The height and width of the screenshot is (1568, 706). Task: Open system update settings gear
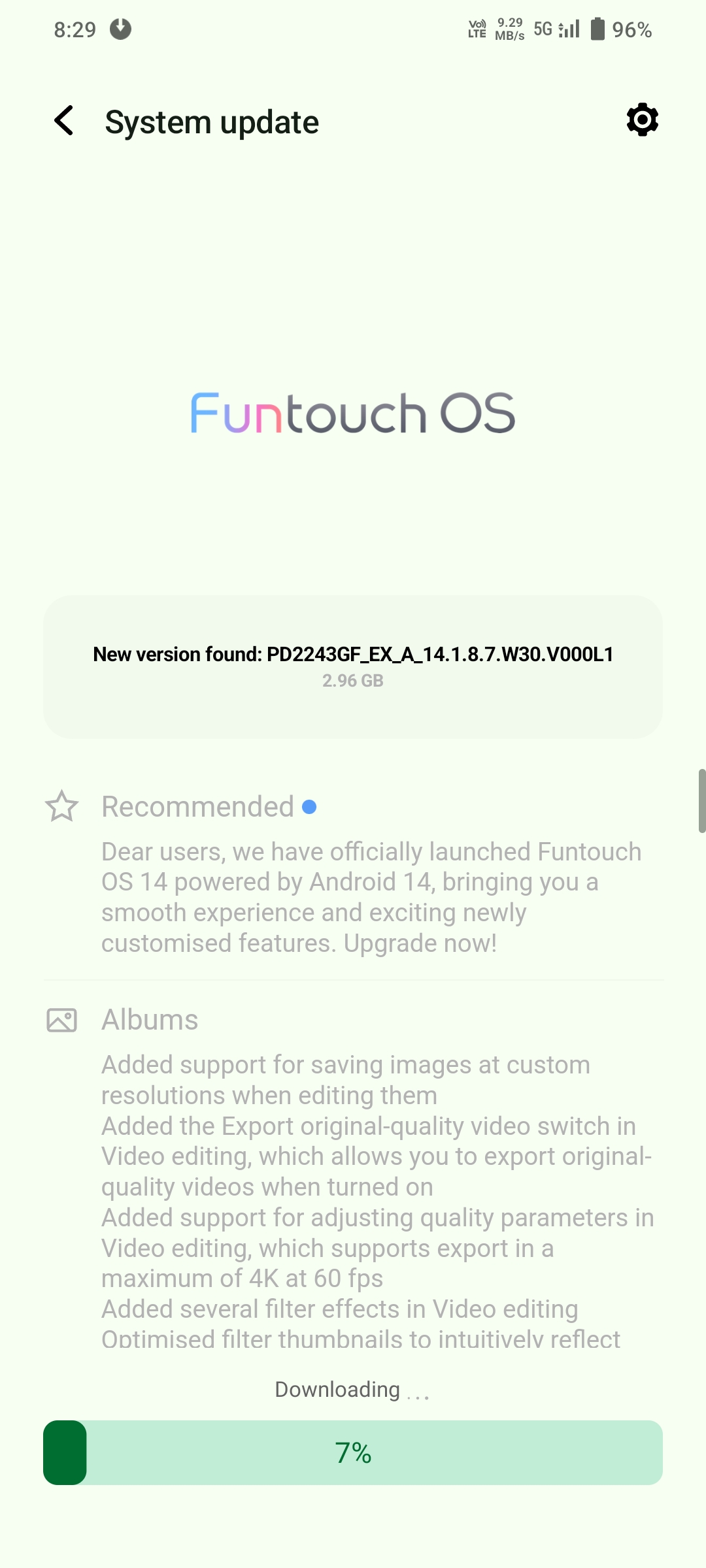click(x=642, y=120)
